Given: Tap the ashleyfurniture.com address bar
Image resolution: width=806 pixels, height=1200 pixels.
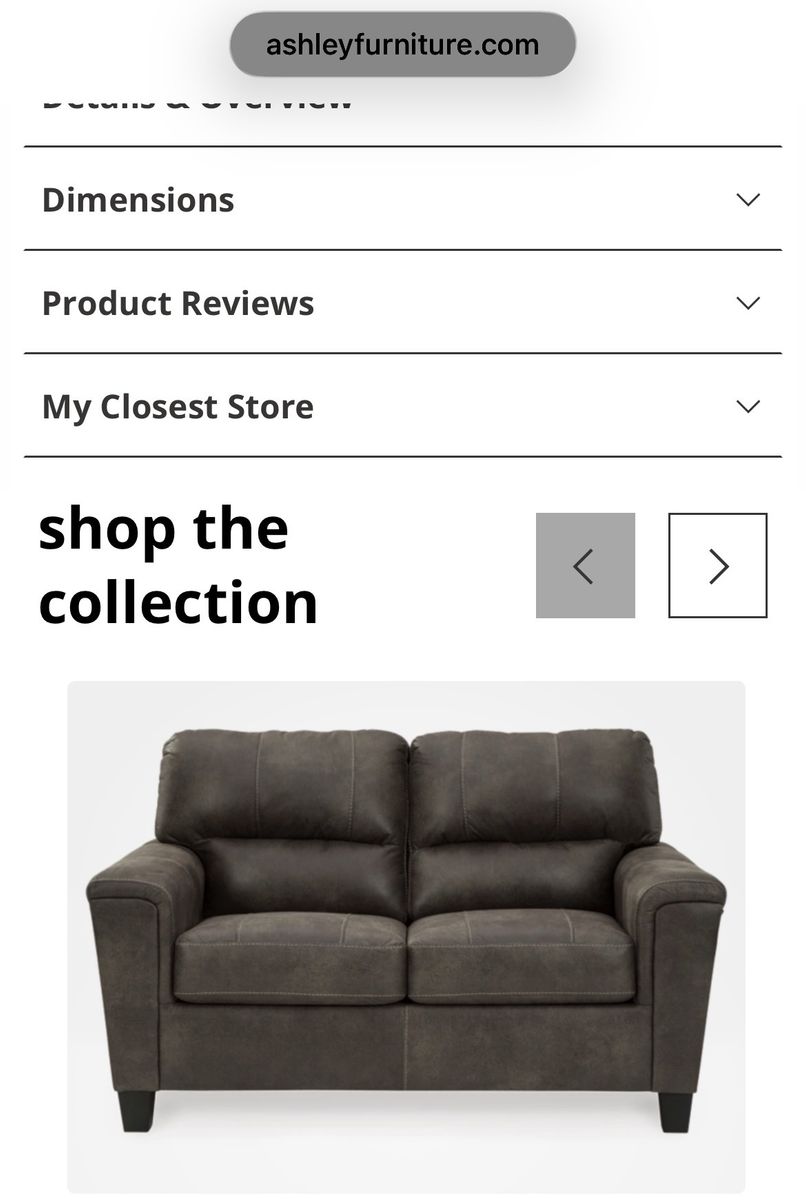Looking at the screenshot, I should [403, 44].
